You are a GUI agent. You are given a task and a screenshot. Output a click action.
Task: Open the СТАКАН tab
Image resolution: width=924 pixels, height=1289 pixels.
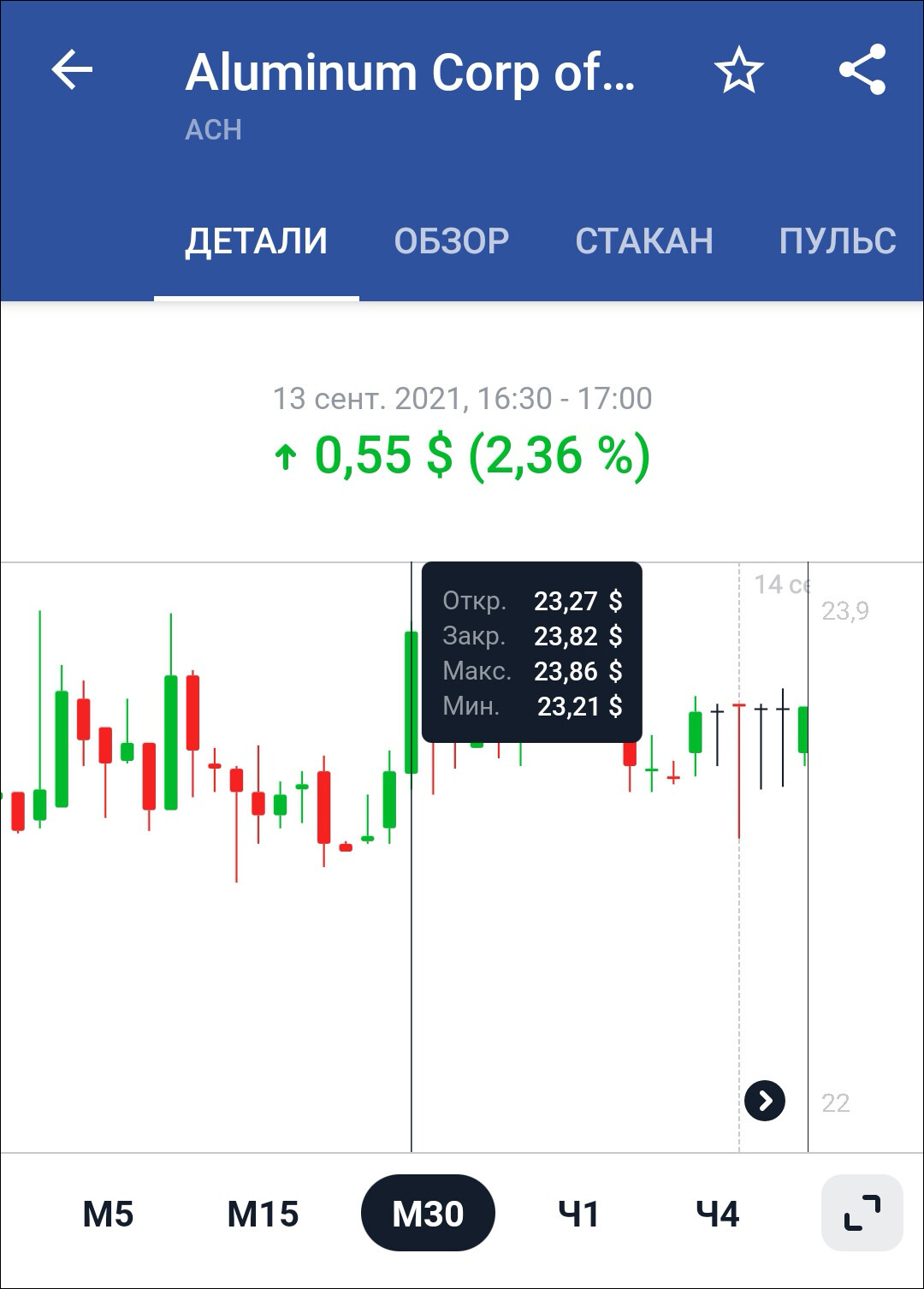tap(643, 241)
